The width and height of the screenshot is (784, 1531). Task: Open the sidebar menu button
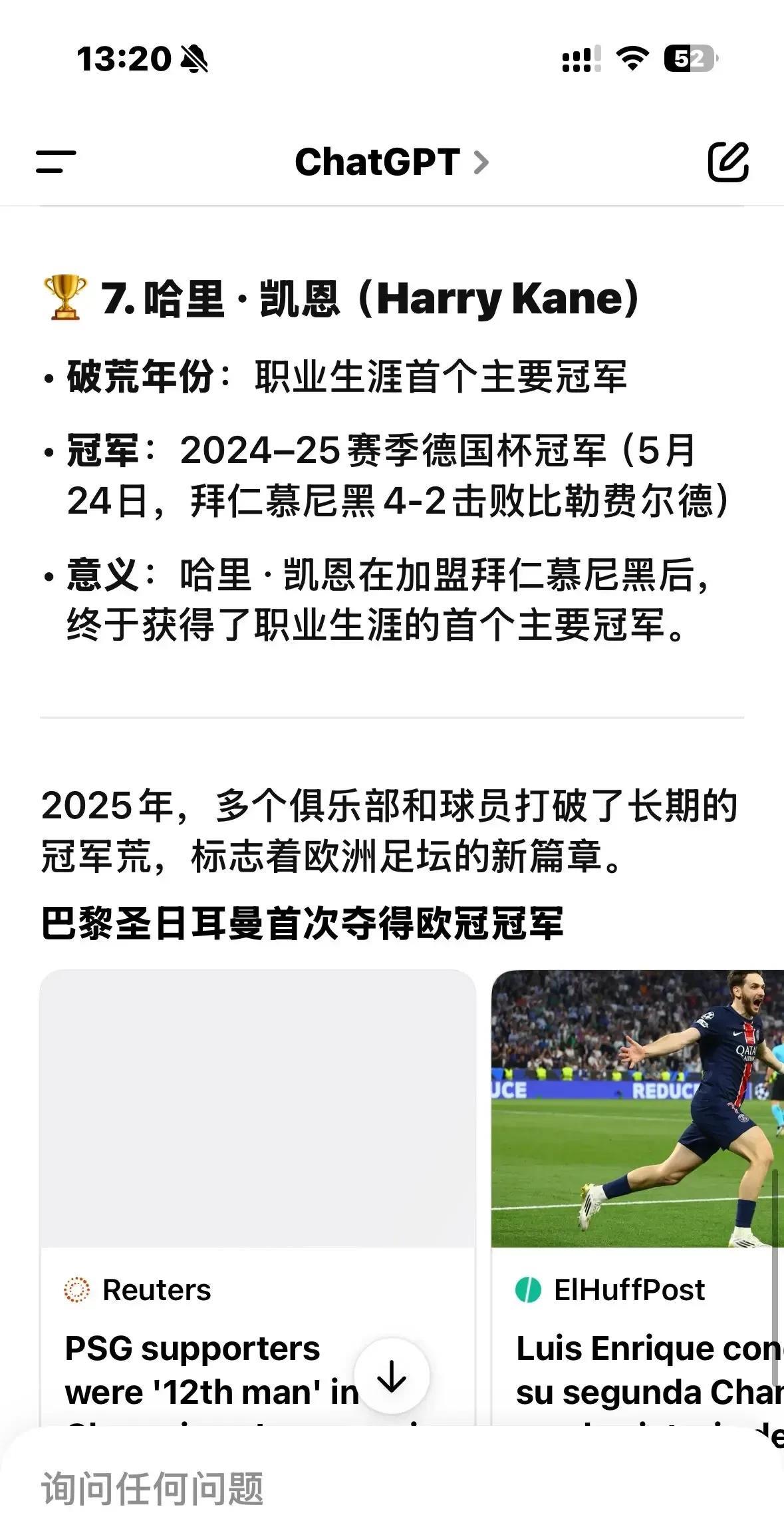point(56,162)
